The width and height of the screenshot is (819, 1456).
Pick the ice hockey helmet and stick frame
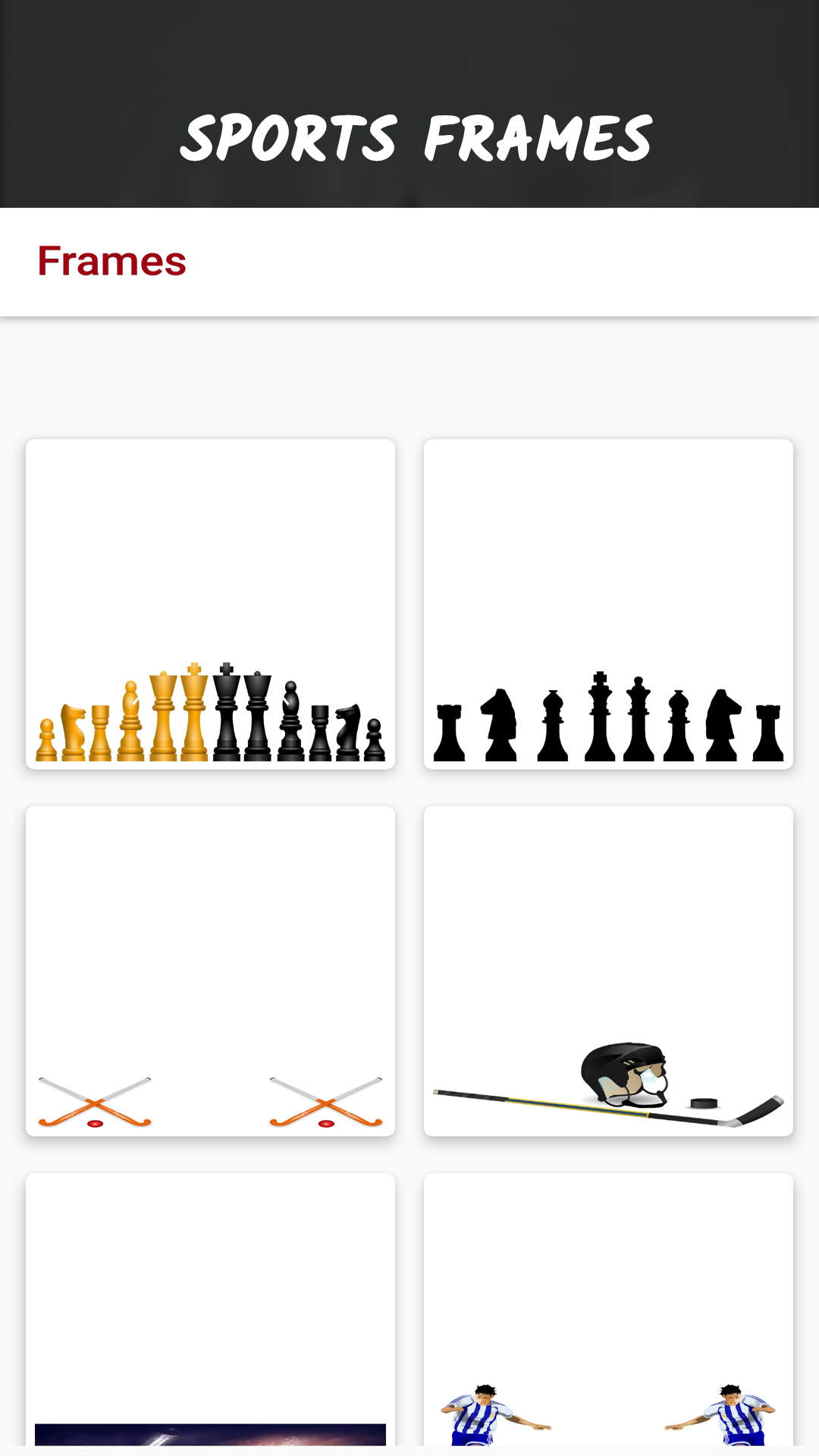[608, 971]
